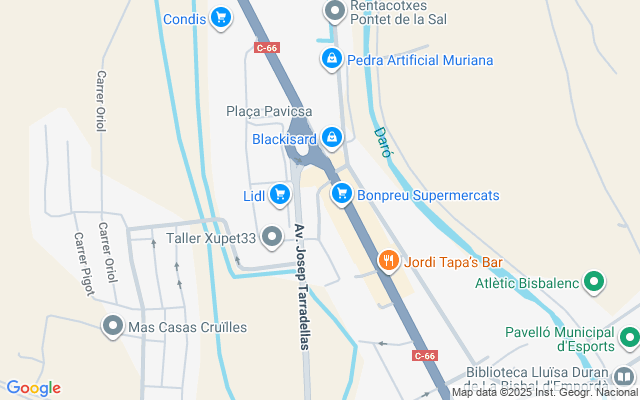Image resolution: width=640 pixels, height=400 pixels.
Task: Open the Google logo link
Action: (x=33, y=388)
